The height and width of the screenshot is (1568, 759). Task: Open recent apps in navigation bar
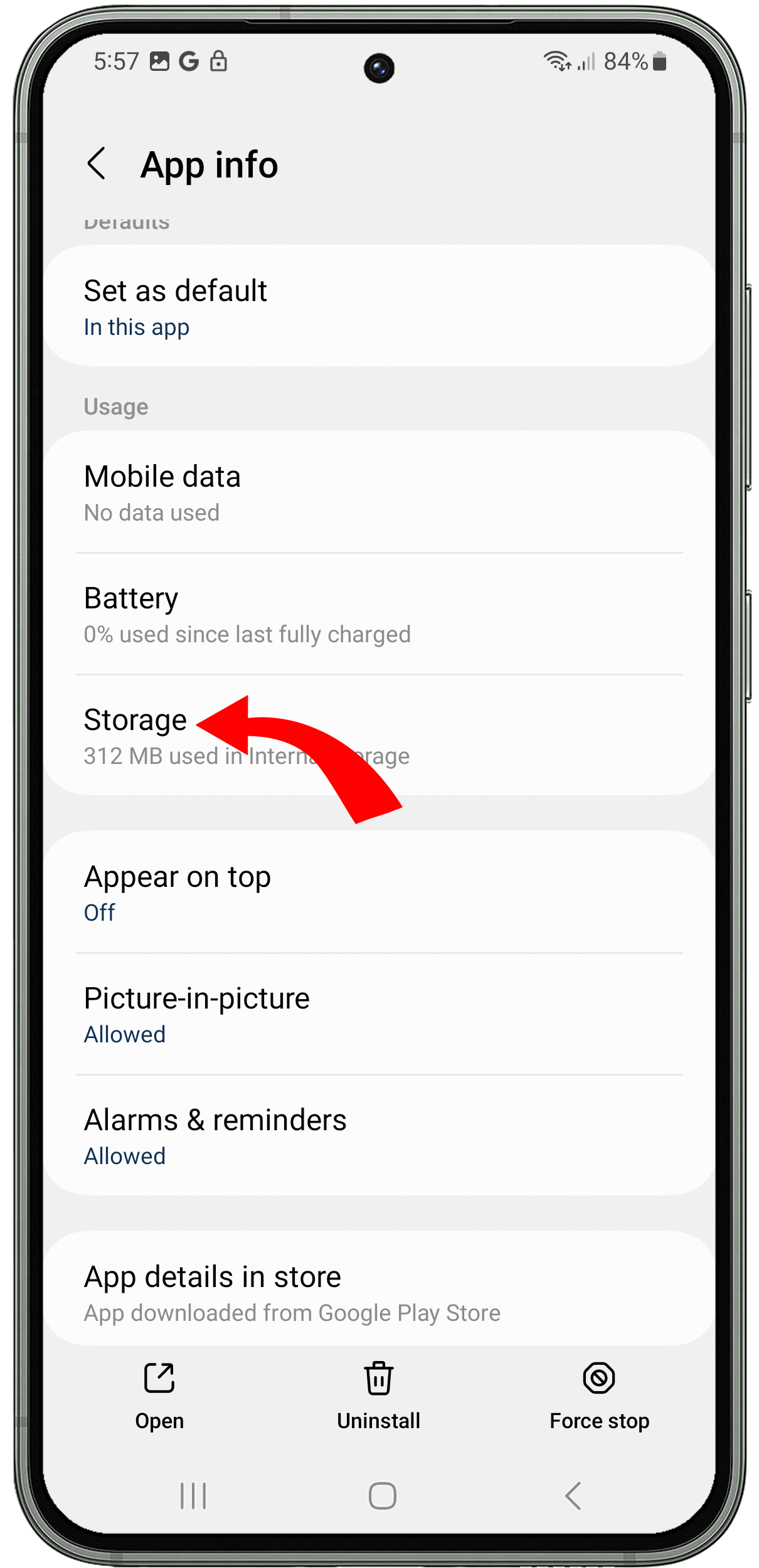[x=193, y=1496]
